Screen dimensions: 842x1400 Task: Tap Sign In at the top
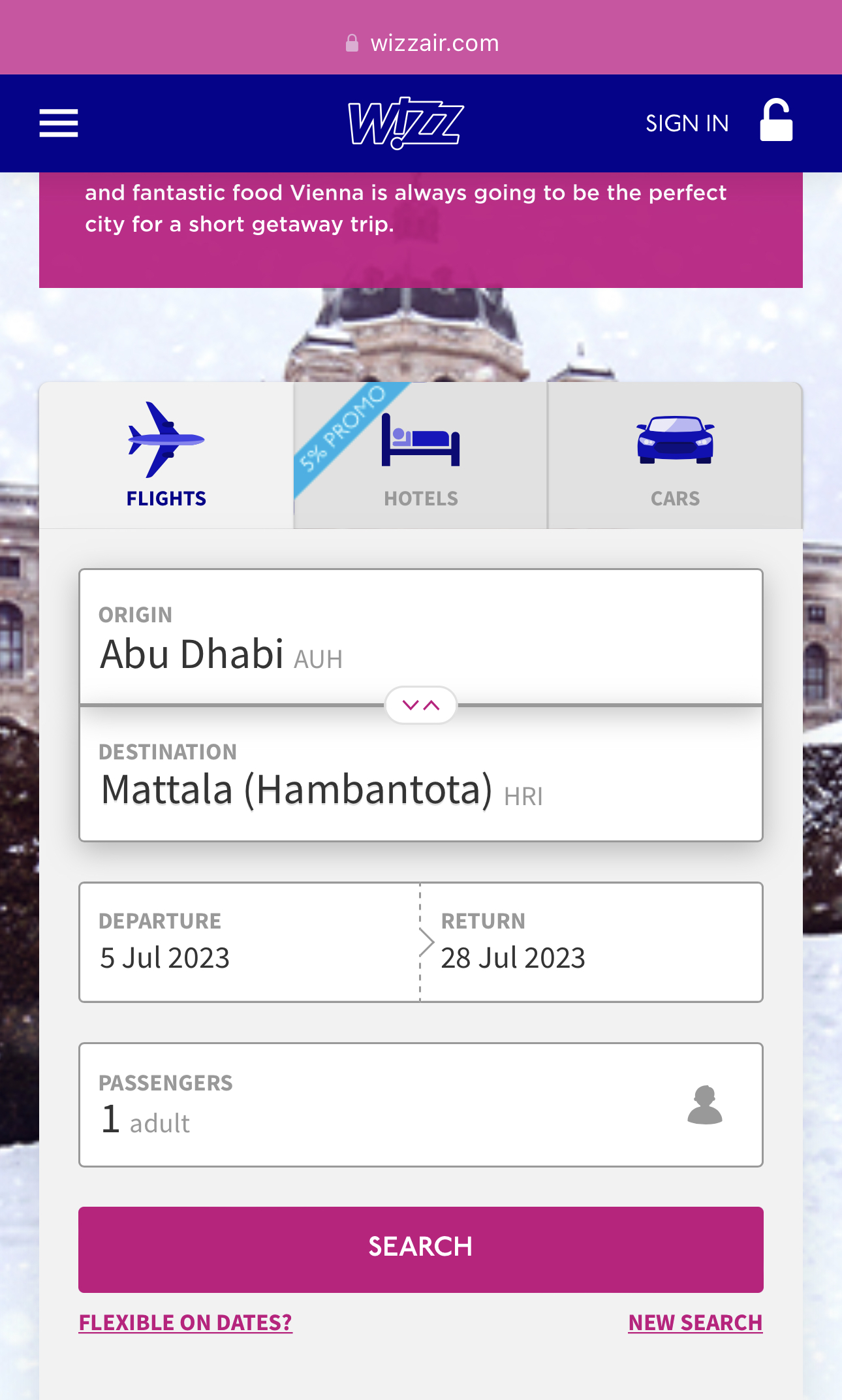coord(718,123)
